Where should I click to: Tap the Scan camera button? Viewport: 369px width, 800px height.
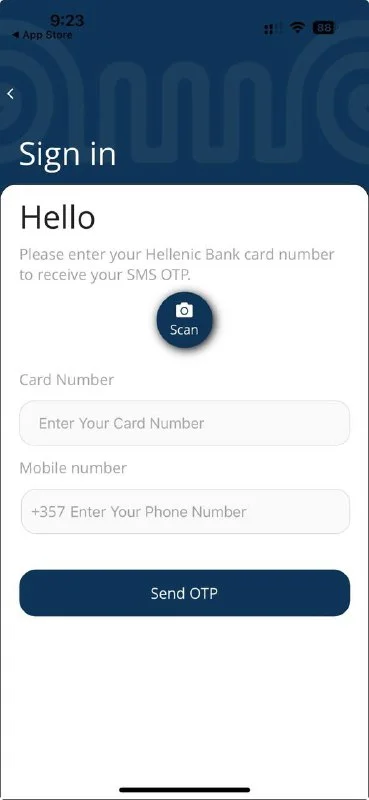pyautogui.click(x=184, y=320)
